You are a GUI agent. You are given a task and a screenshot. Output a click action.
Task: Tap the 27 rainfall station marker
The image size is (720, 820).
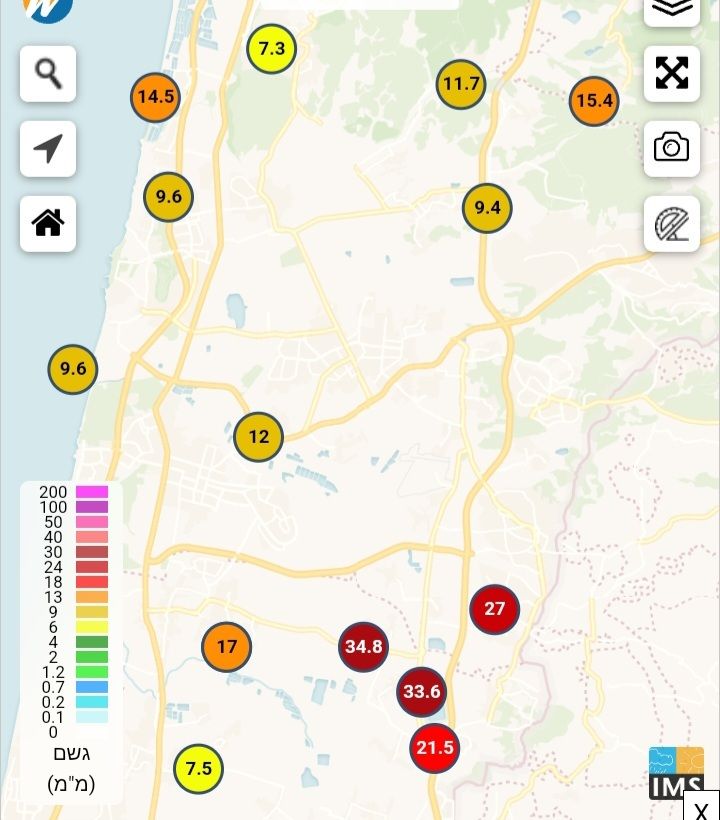click(x=495, y=609)
